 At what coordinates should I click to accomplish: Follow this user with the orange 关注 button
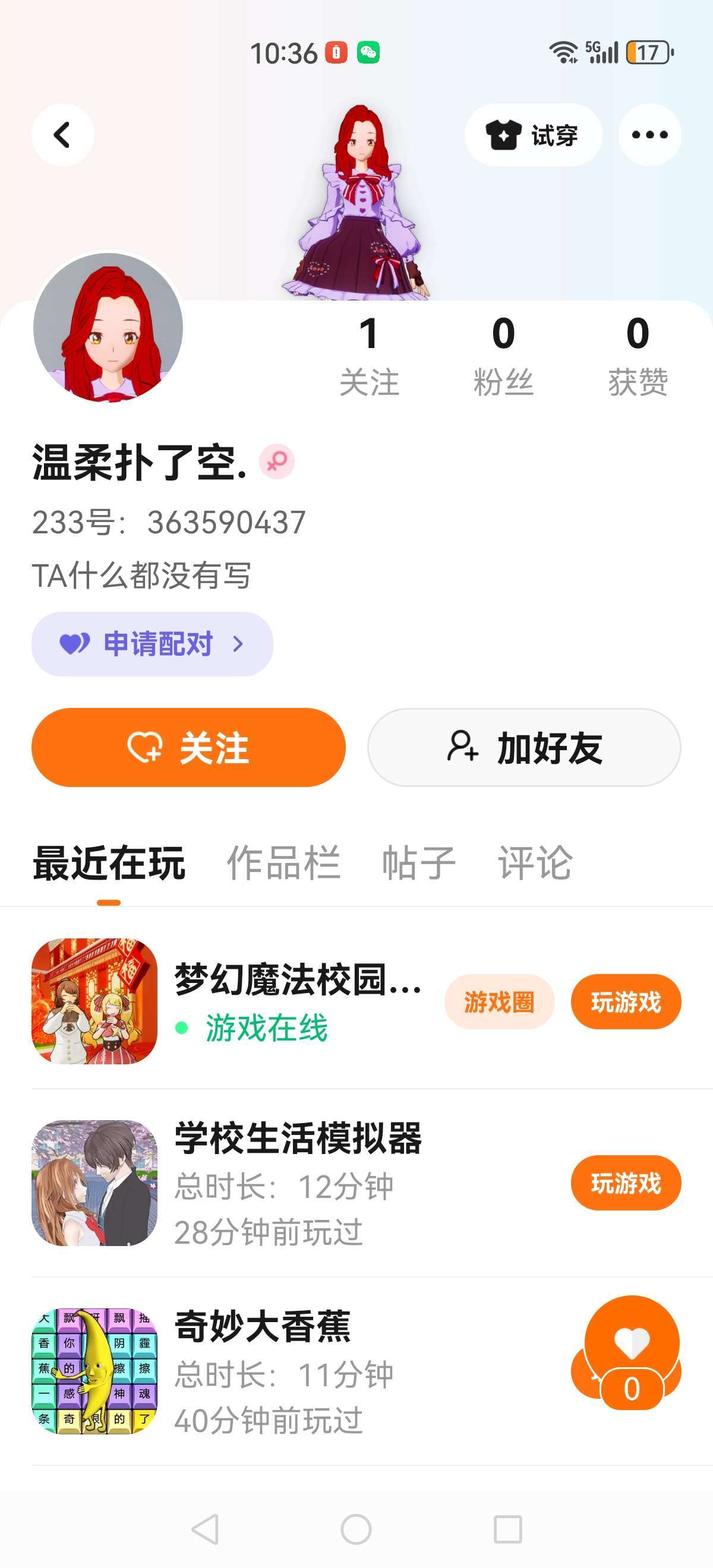pos(188,748)
